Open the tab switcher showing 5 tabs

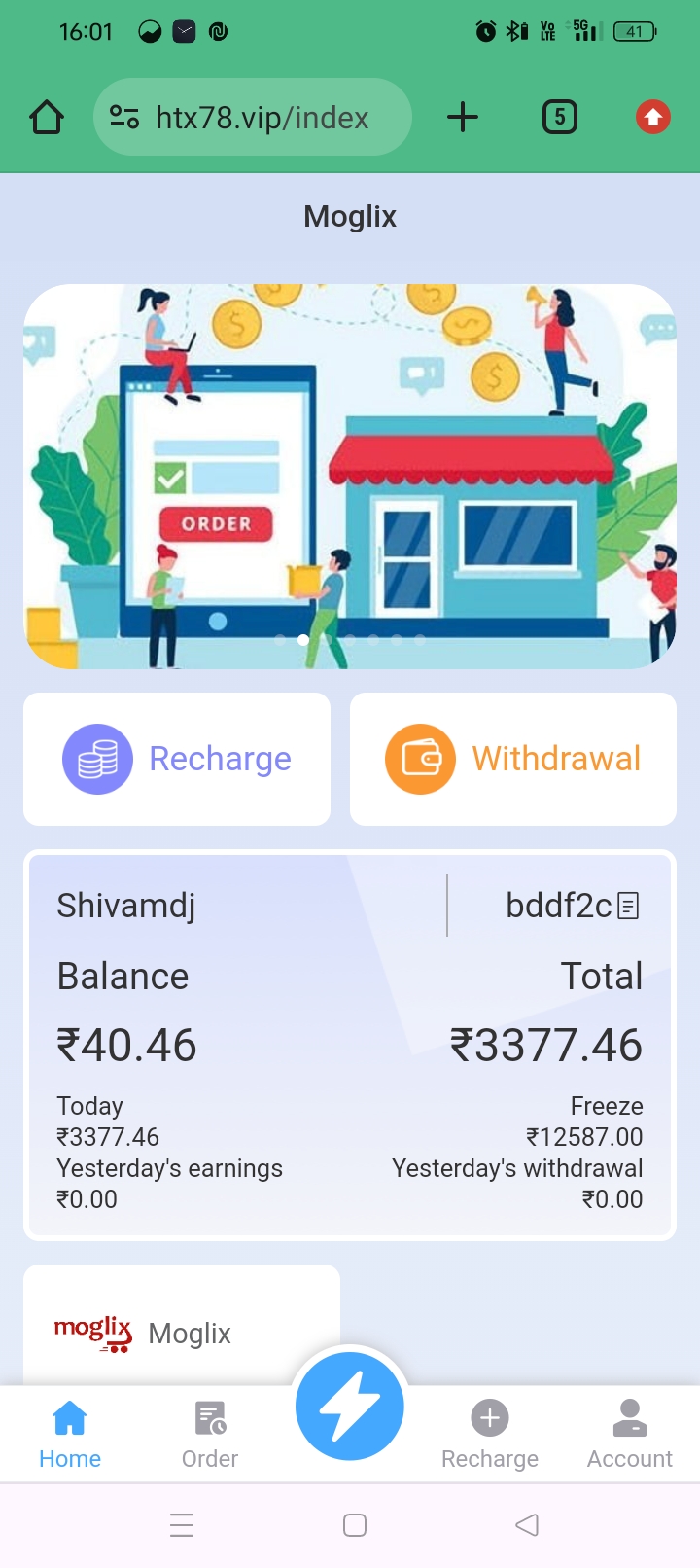[x=559, y=118]
